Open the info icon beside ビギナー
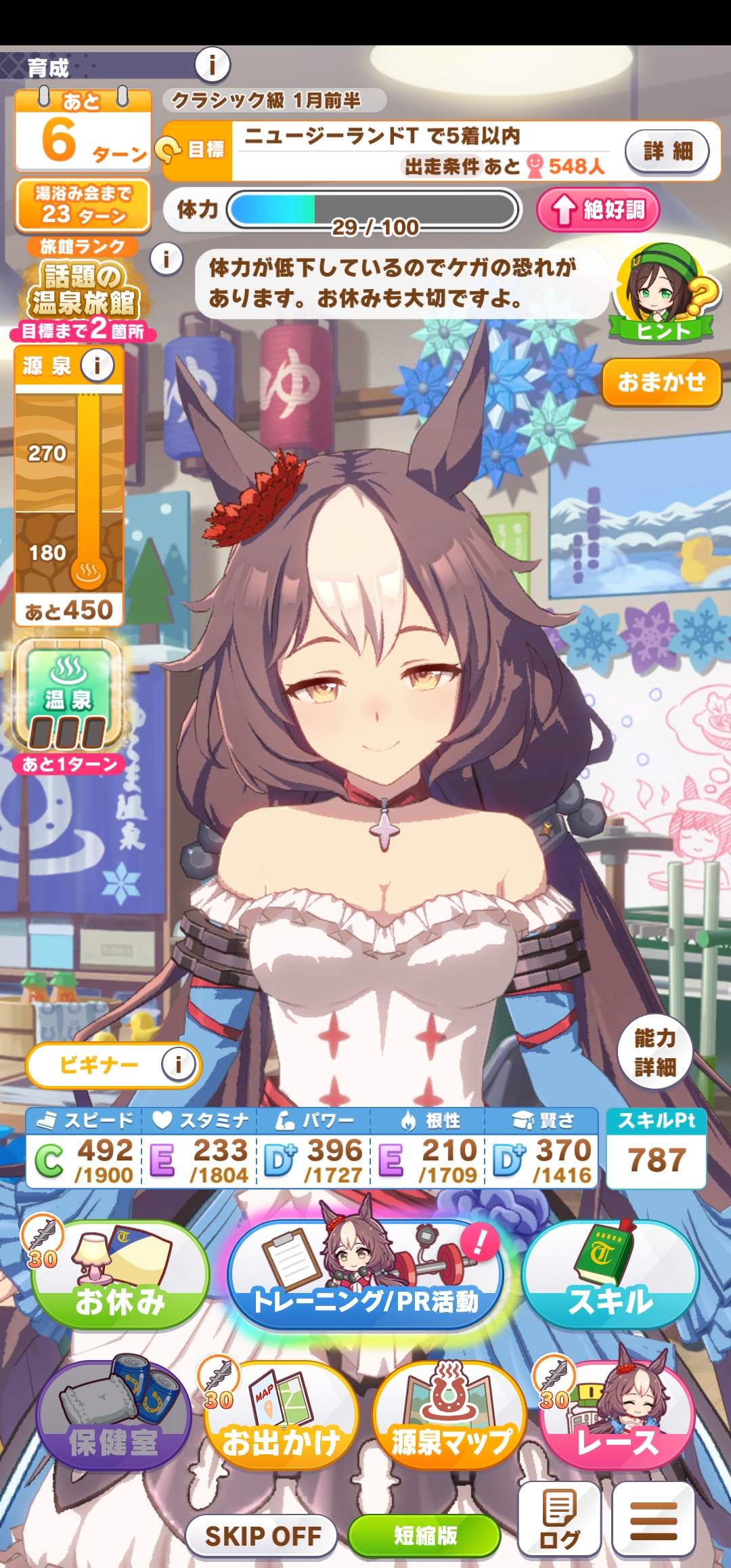This screenshot has height=1568, width=731. (177, 1064)
